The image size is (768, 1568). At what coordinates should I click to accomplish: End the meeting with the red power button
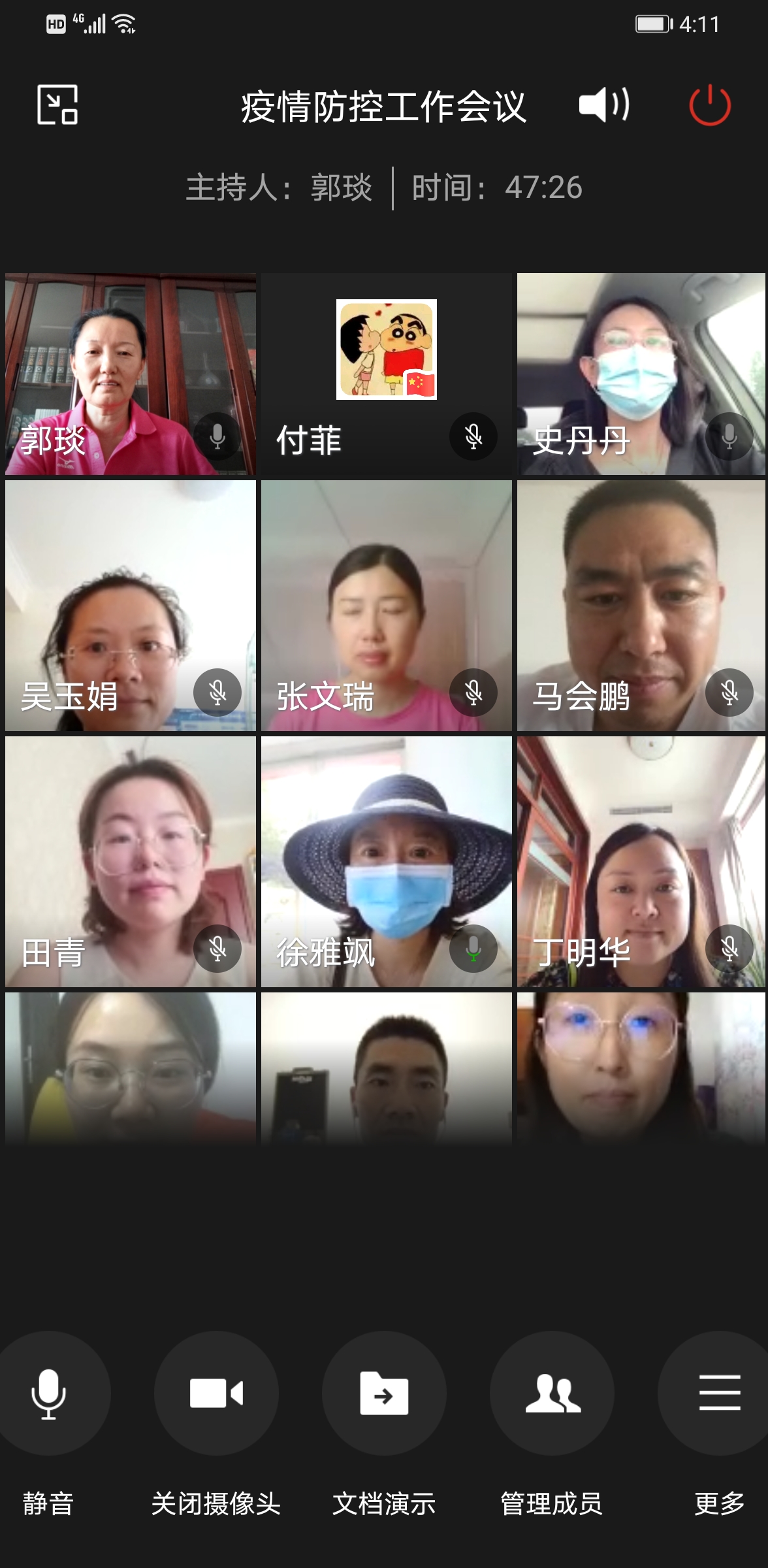710,105
